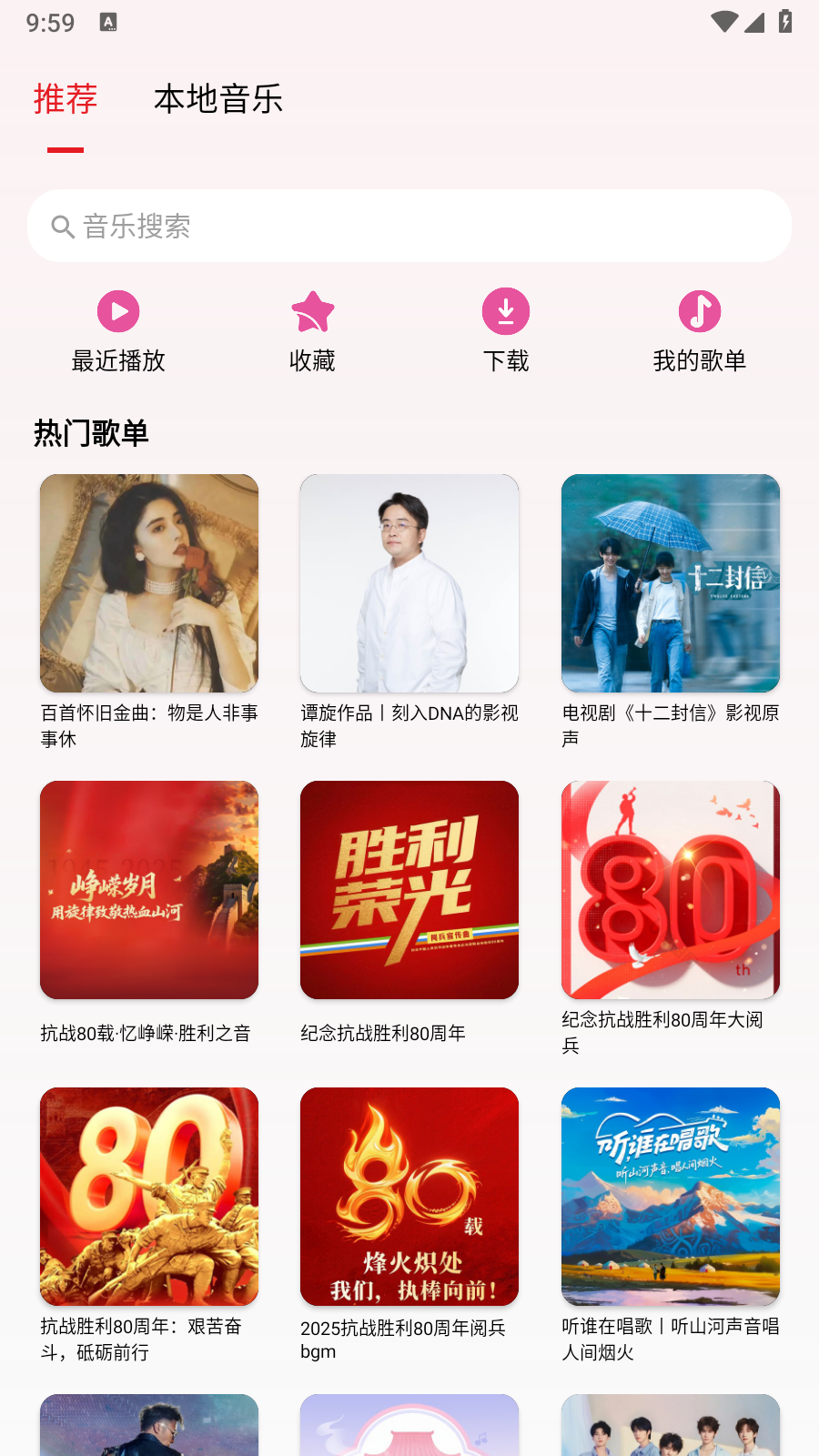
Task: Open playlist 抗战胜利80周年：艰苦奋斗，砥砺前行
Action: click(149, 1197)
